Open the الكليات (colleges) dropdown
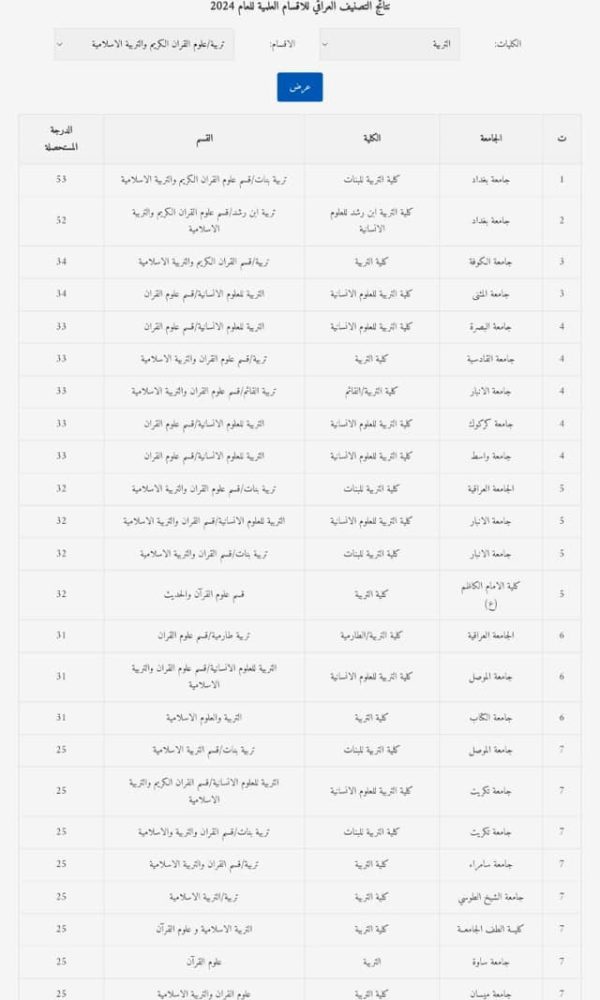 point(389,44)
